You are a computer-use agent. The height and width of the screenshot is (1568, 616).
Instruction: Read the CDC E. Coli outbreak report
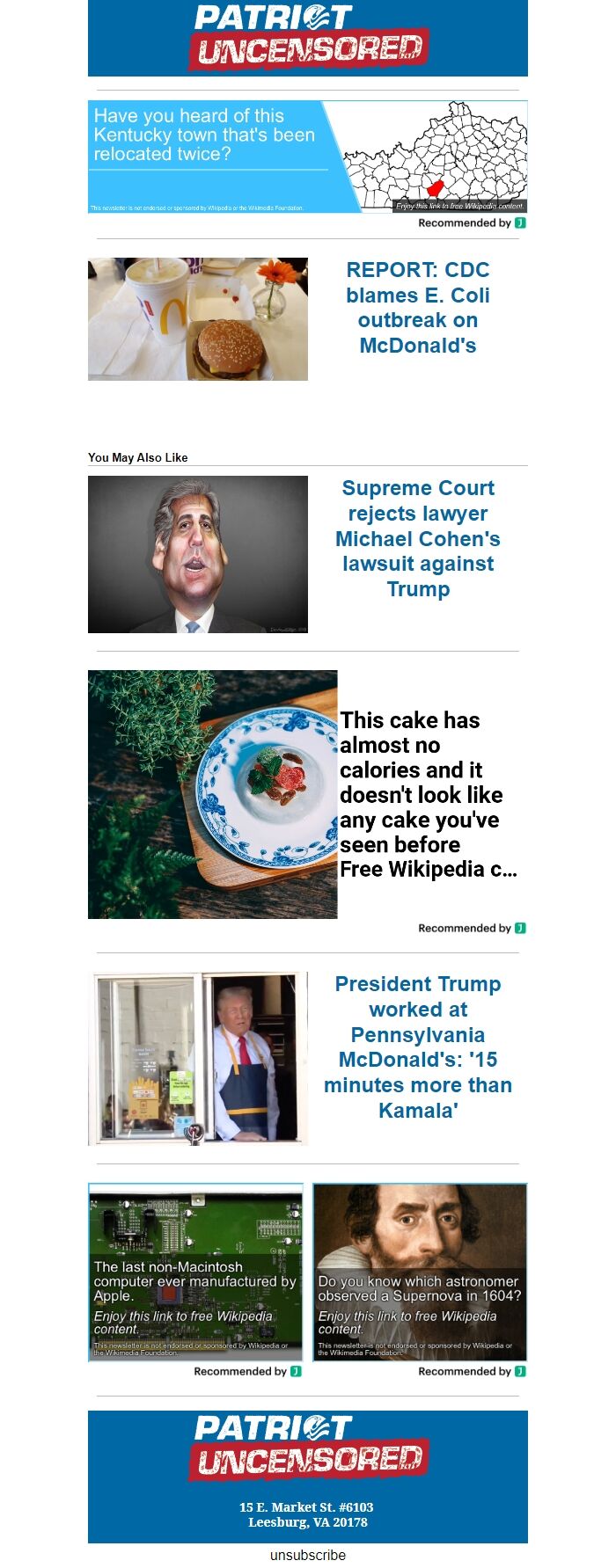[418, 308]
